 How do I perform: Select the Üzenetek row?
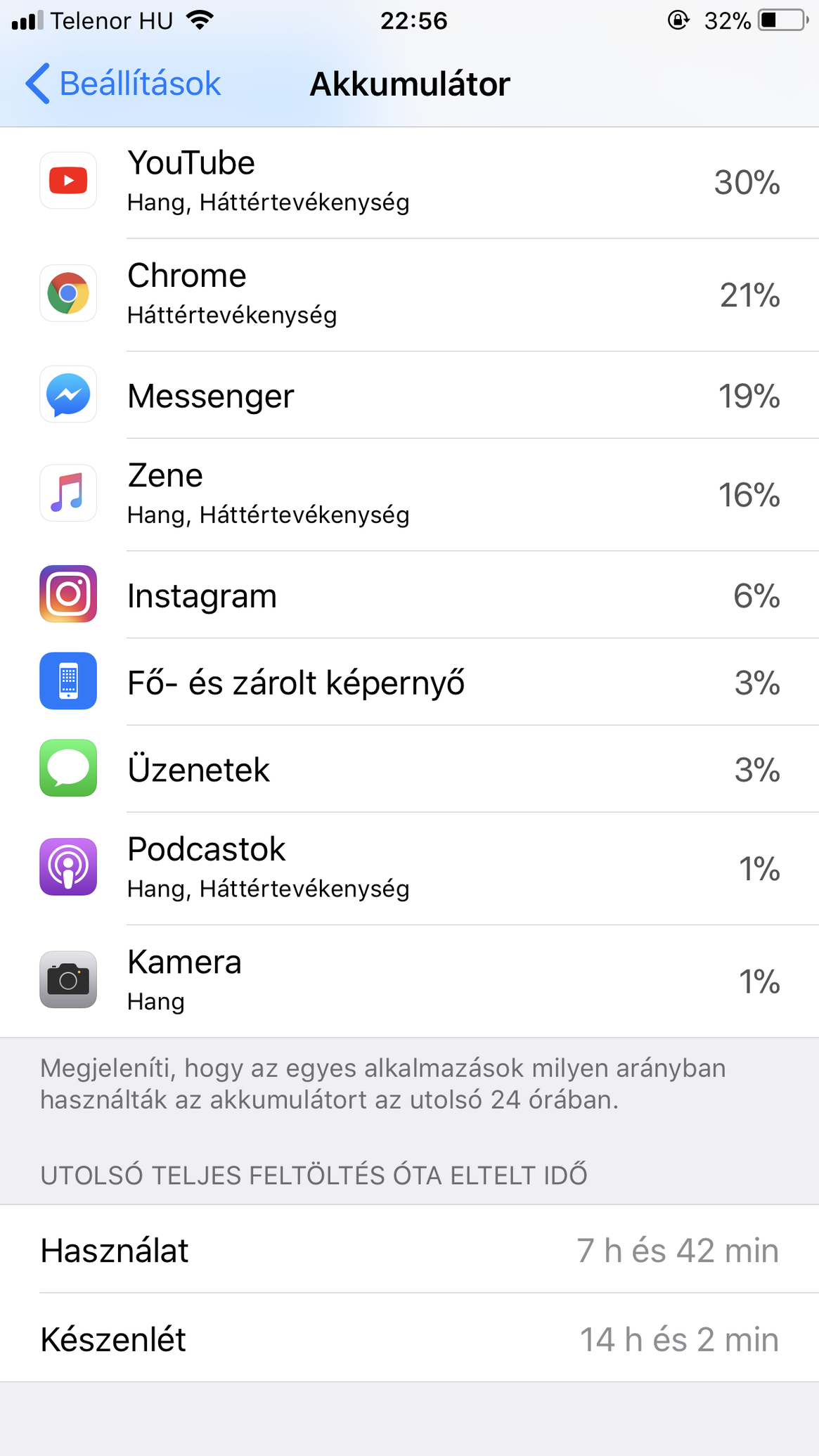tap(409, 769)
